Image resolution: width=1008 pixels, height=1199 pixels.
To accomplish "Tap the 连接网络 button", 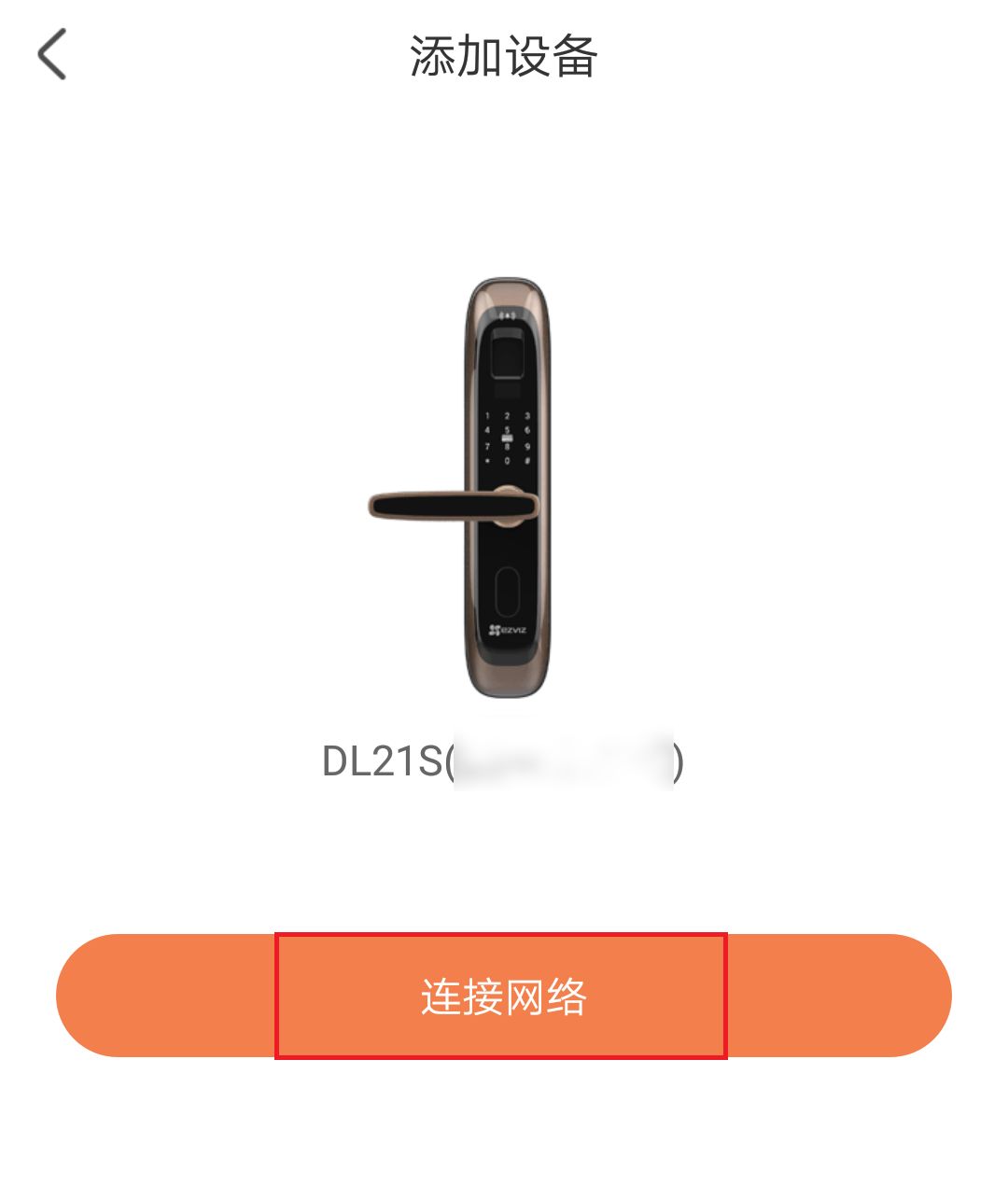I will (503, 996).
